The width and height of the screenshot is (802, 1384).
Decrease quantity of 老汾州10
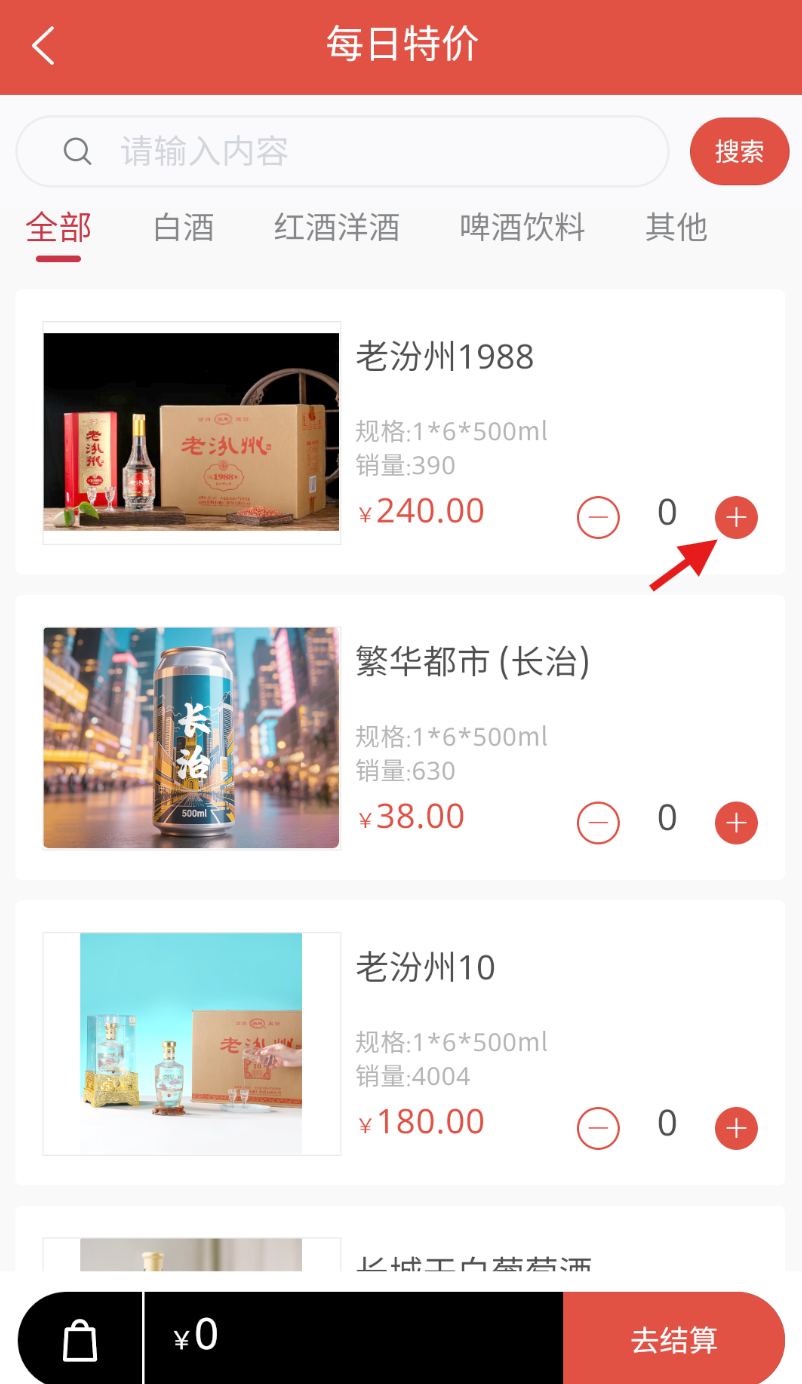coord(598,1128)
